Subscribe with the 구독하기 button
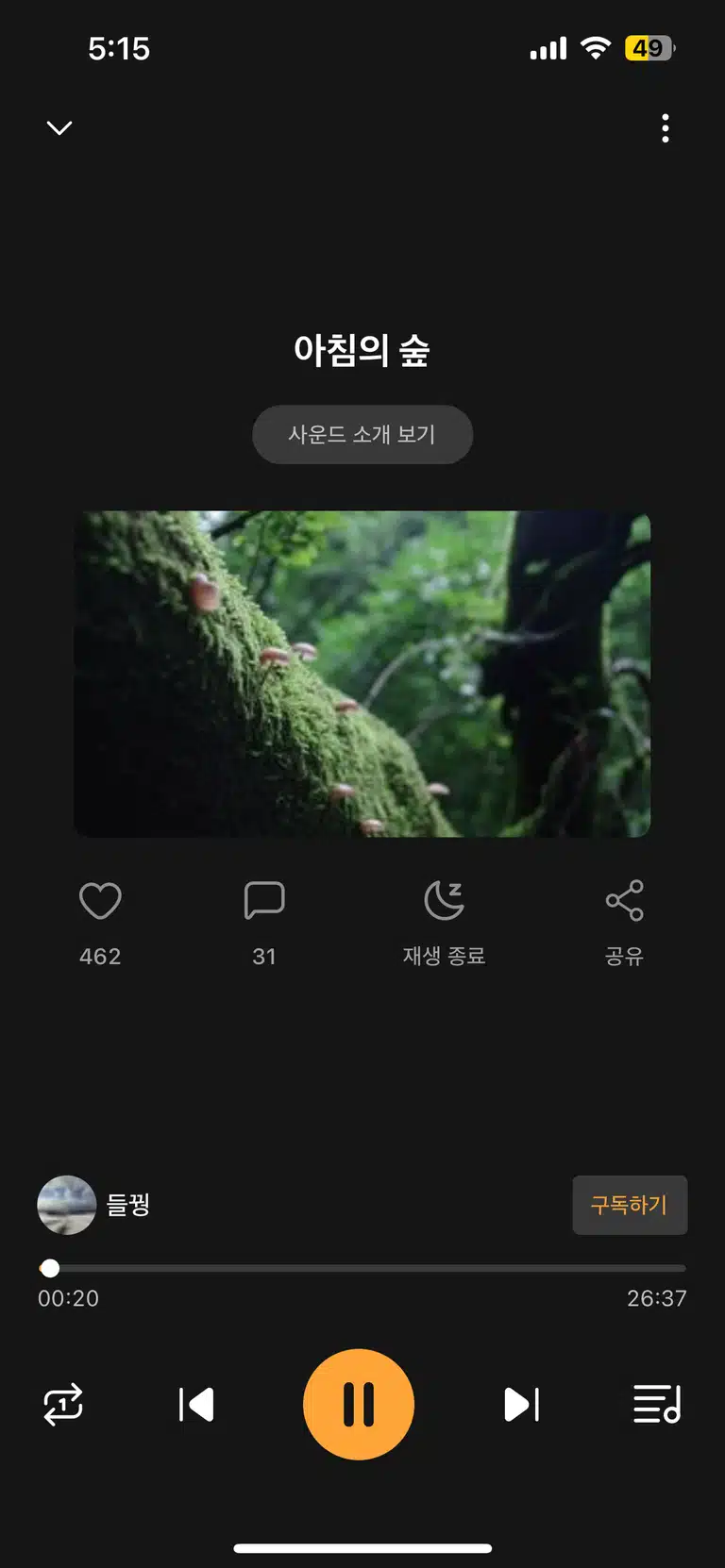Image resolution: width=725 pixels, height=1568 pixels. click(x=630, y=1205)
